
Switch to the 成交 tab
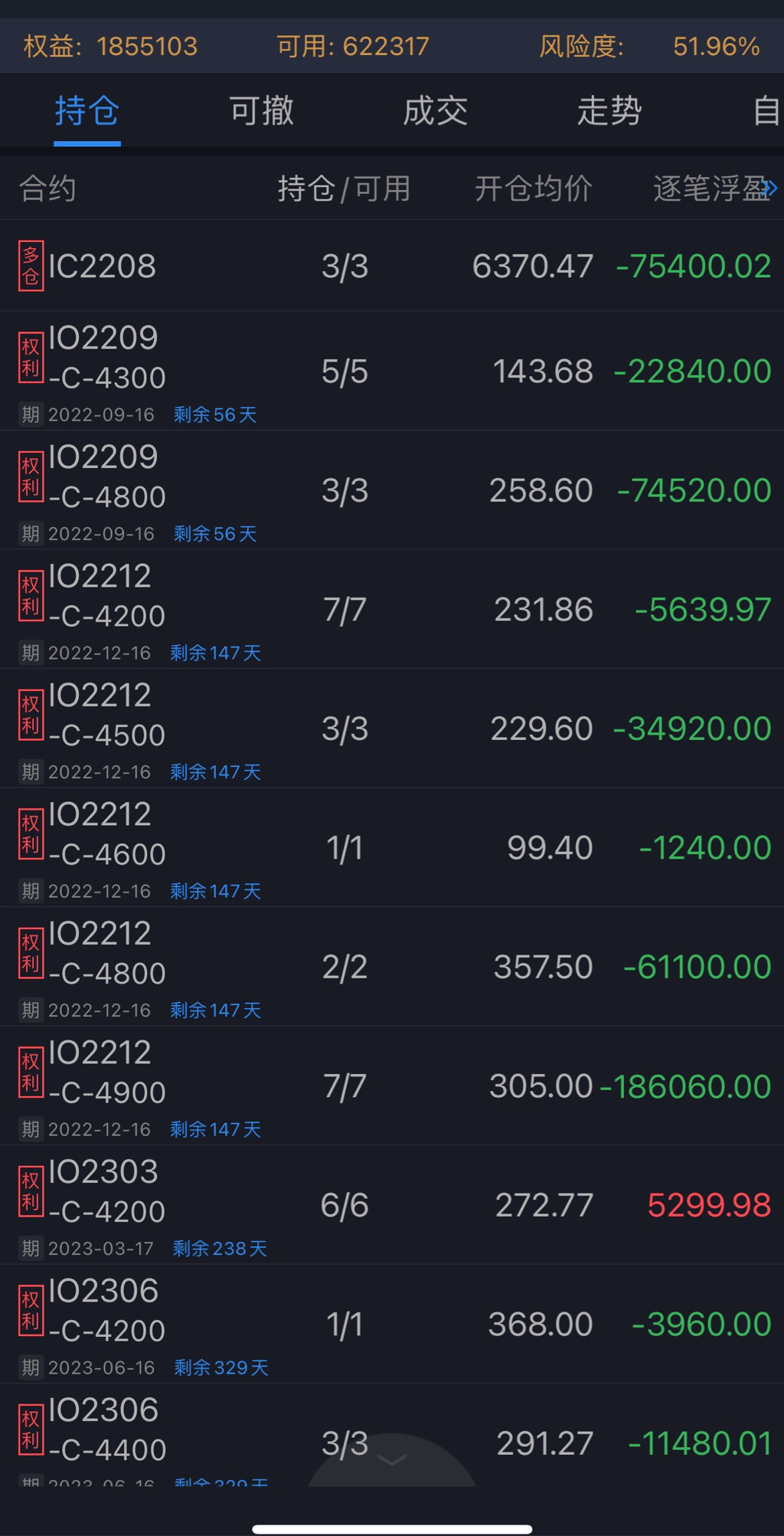pyautogui.click(x=435, y=111)
